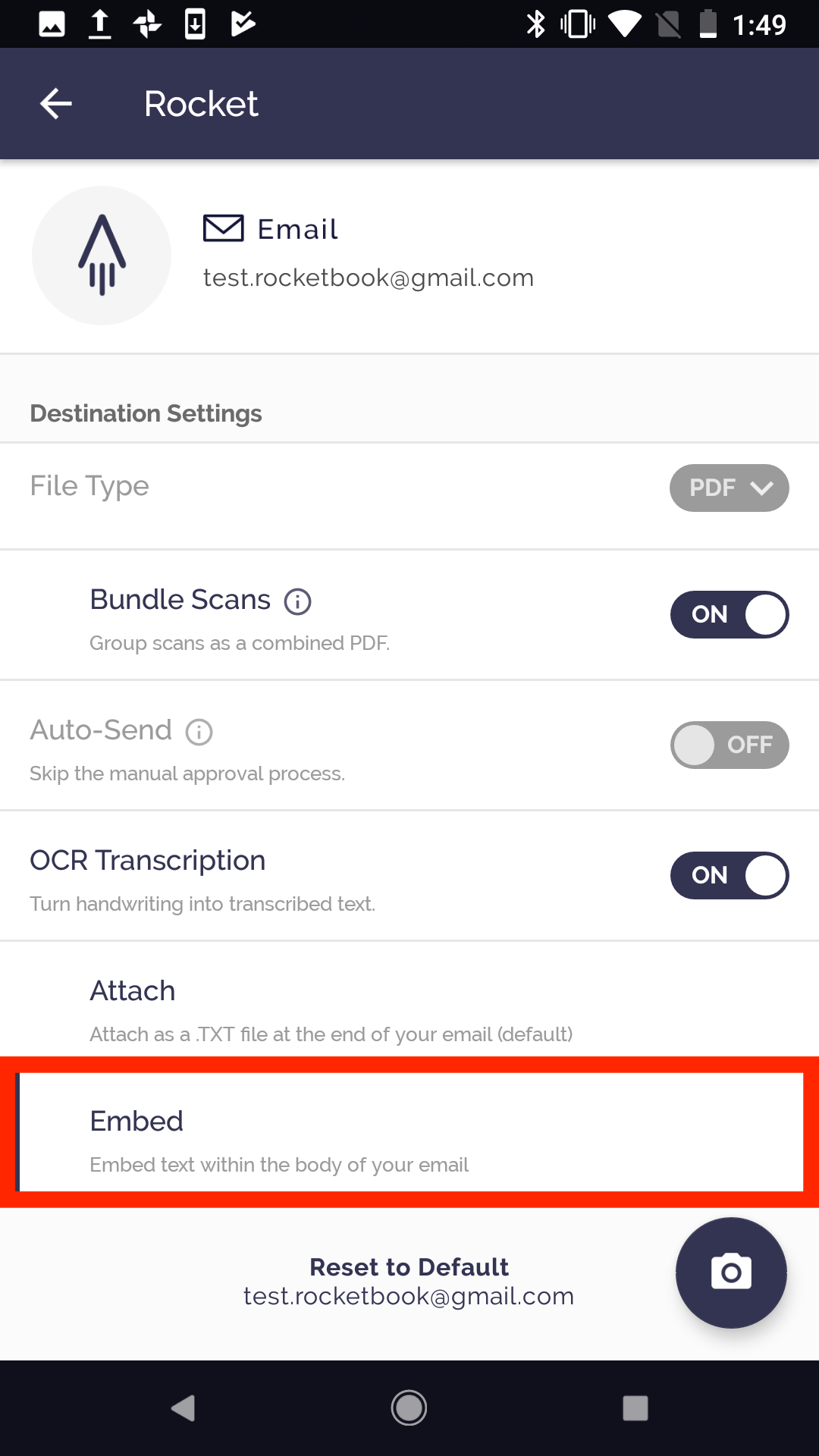Screen dimensions: 819x1456
Task: Turn off the Bundle Scans switch
Action: click(729, 614)
